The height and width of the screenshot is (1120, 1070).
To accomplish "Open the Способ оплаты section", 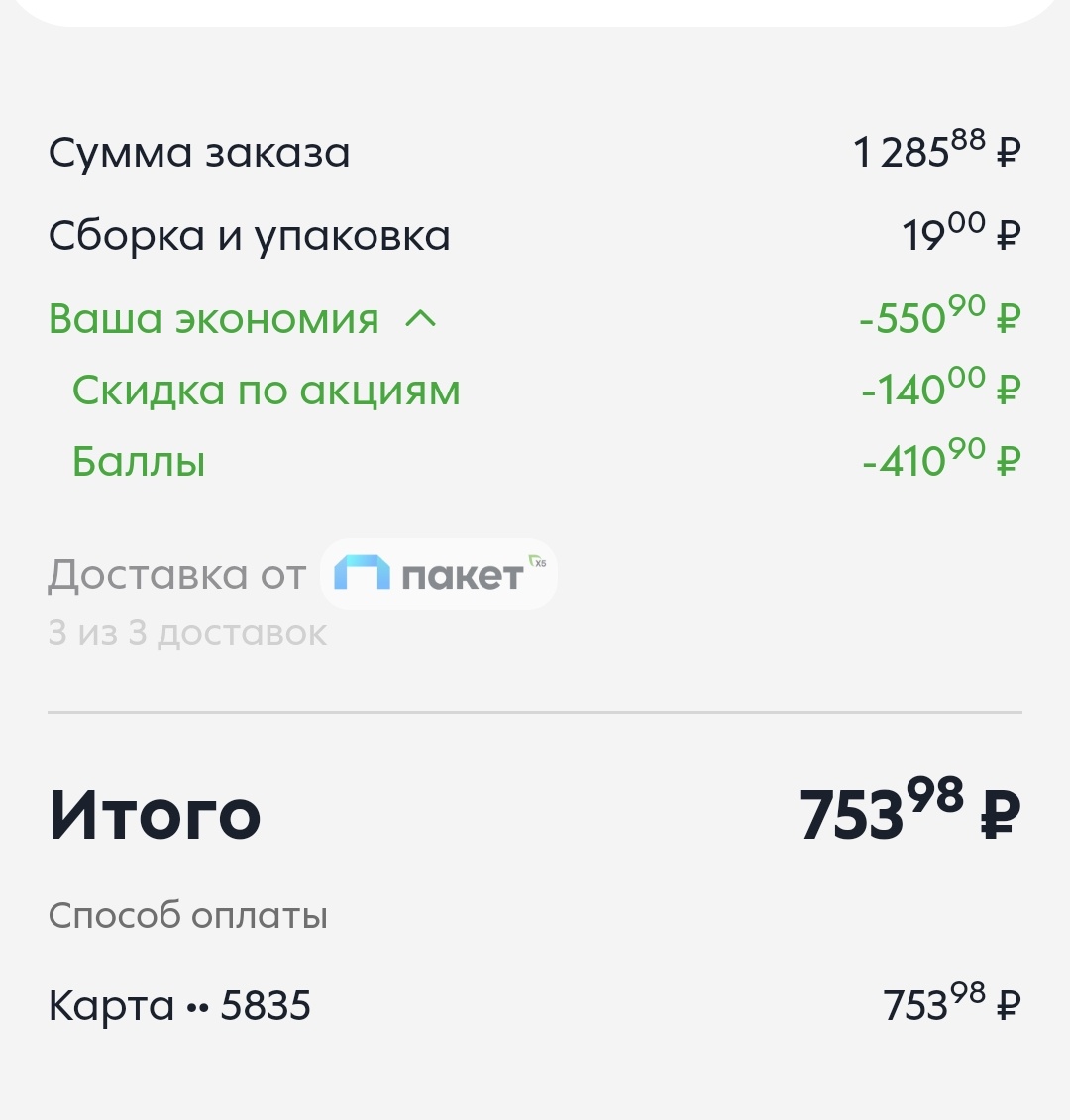I will tap(188, 915).
